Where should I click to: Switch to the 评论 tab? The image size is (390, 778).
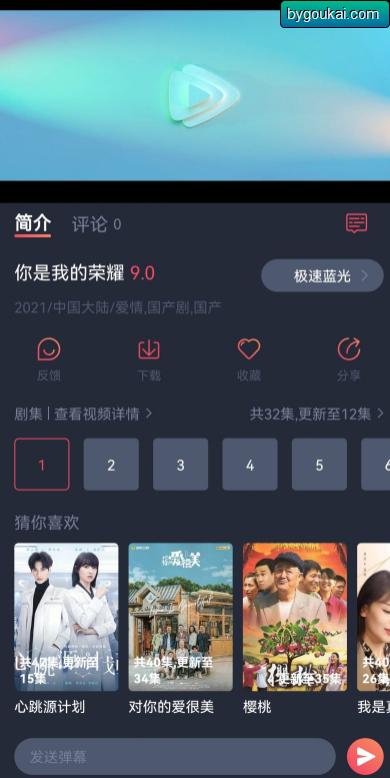pos(96,224)
